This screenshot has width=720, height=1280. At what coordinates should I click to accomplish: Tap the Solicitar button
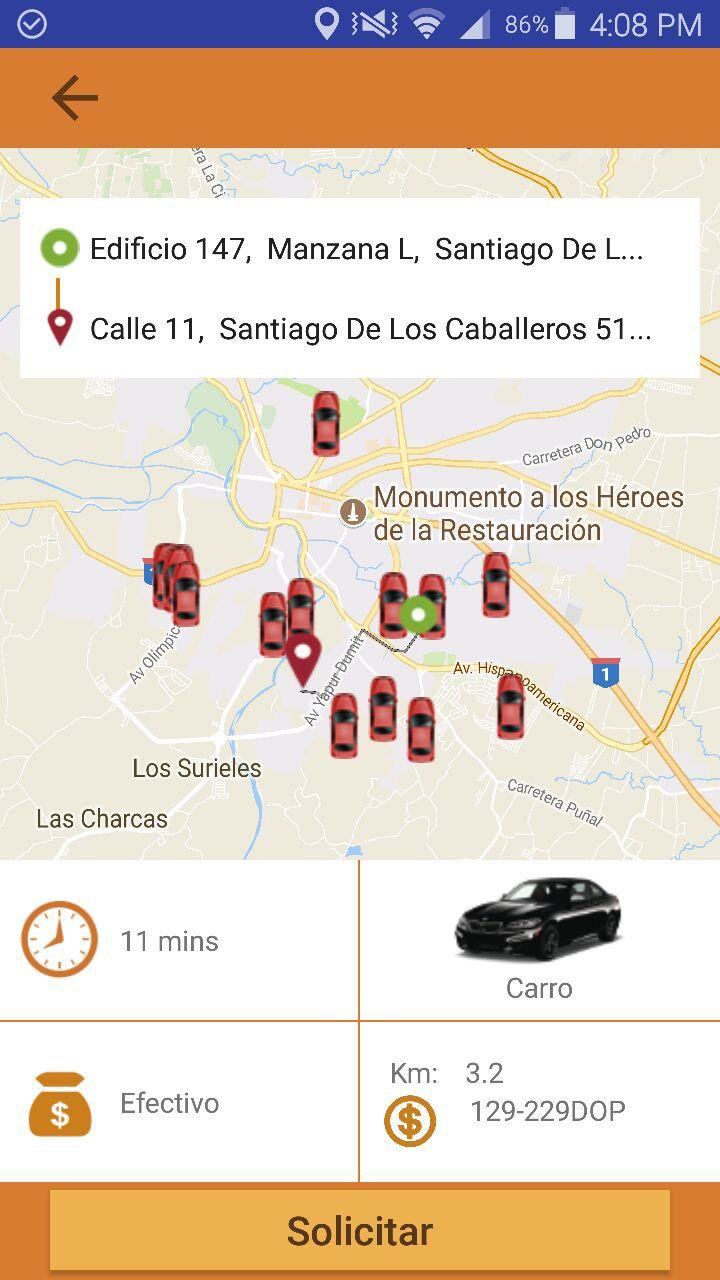point(360,1230)
